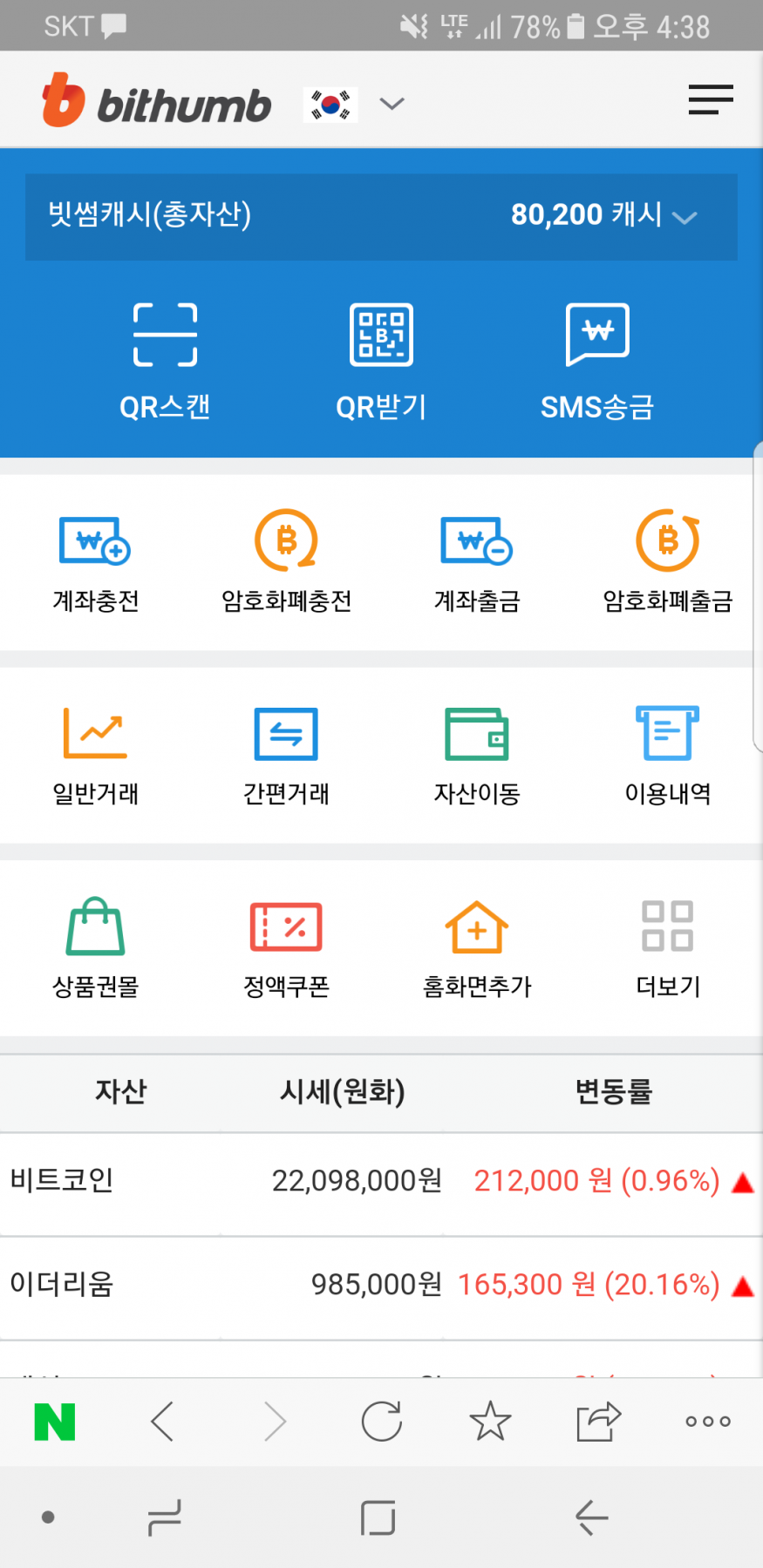763x1568 pixels.
Task: Open QR스캔 scanner
Action: click(x=165, y=359)
